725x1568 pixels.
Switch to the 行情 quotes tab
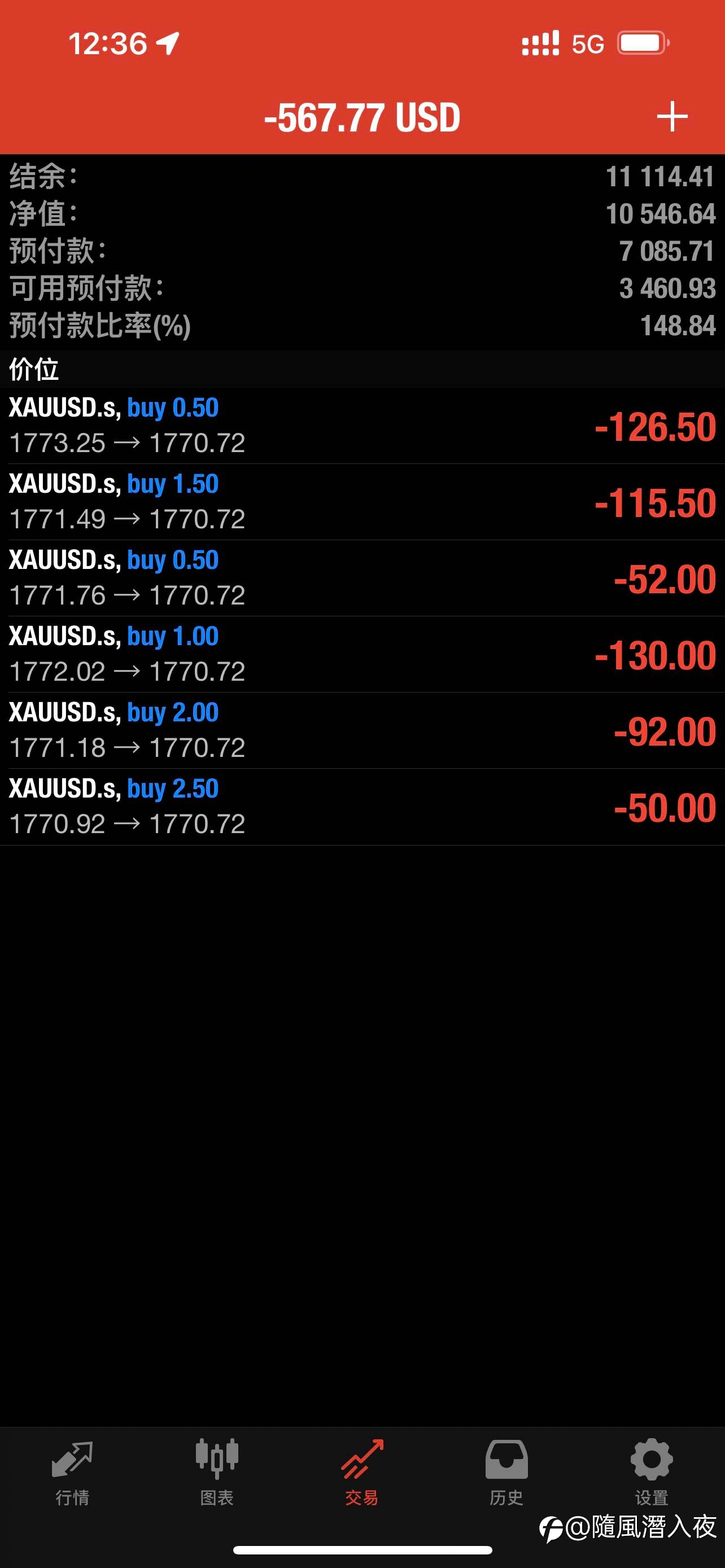coord(72,1472)
